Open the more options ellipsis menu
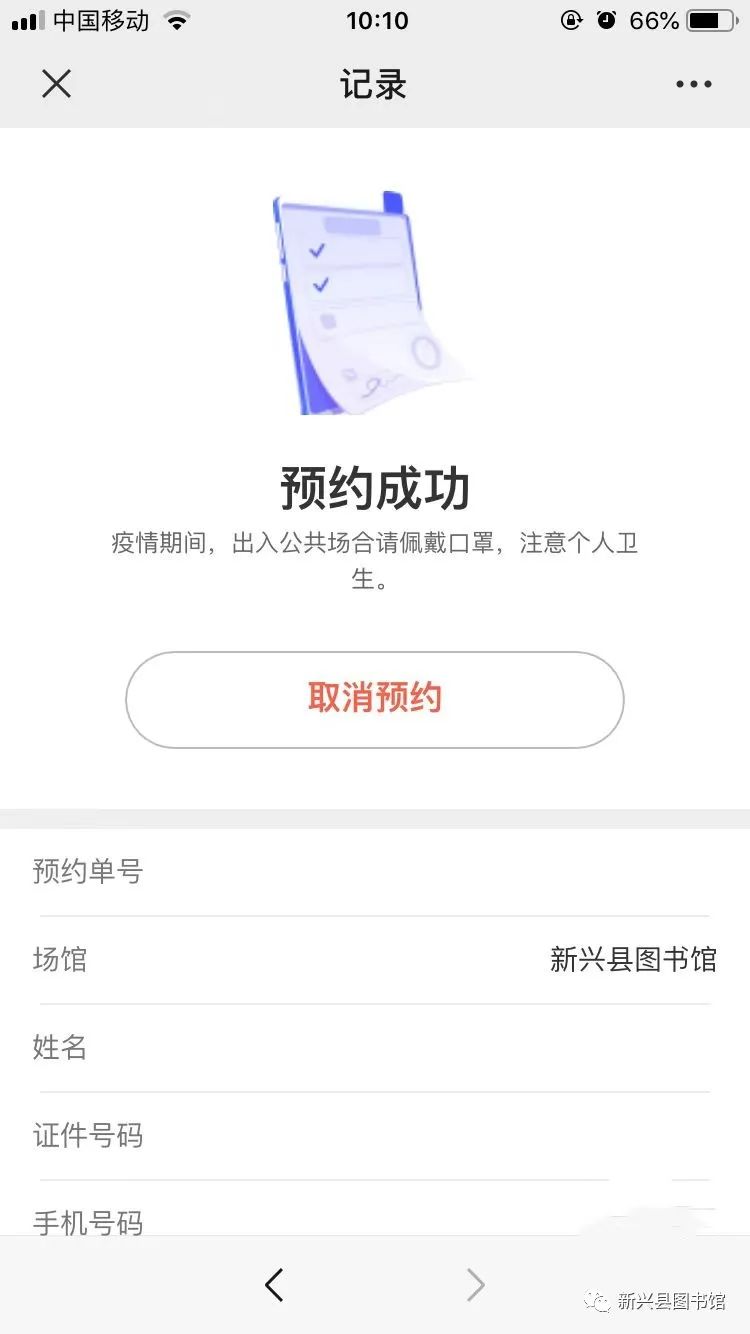 [693, 84]
